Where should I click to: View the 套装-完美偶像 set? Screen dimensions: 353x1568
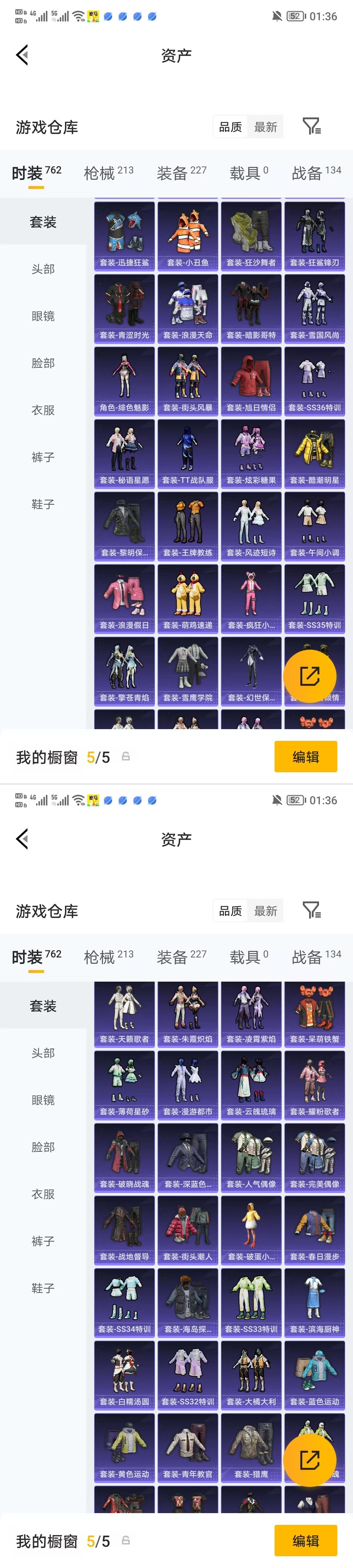tap(315, 1159)
